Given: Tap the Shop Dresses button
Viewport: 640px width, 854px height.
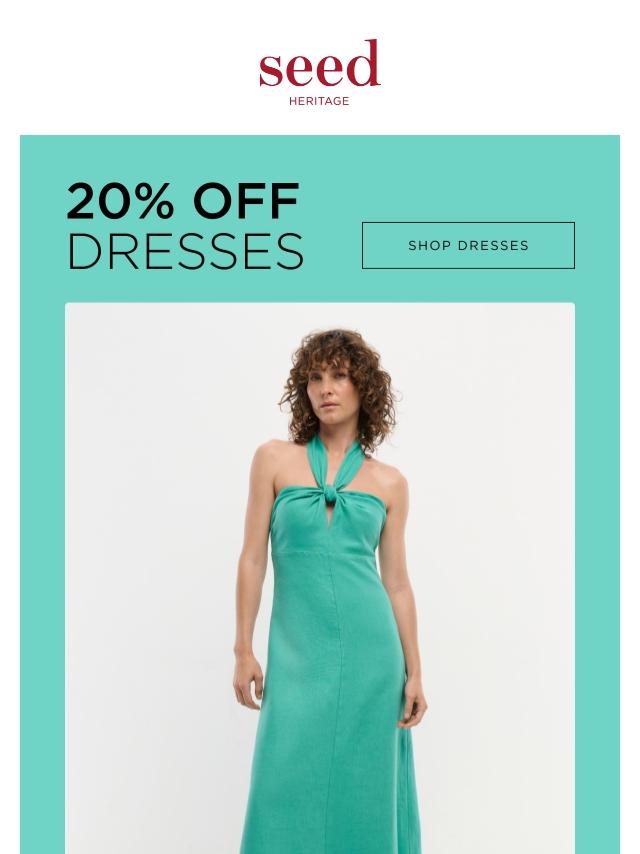Looking at the screenshot, I should [x=468, y=245].
